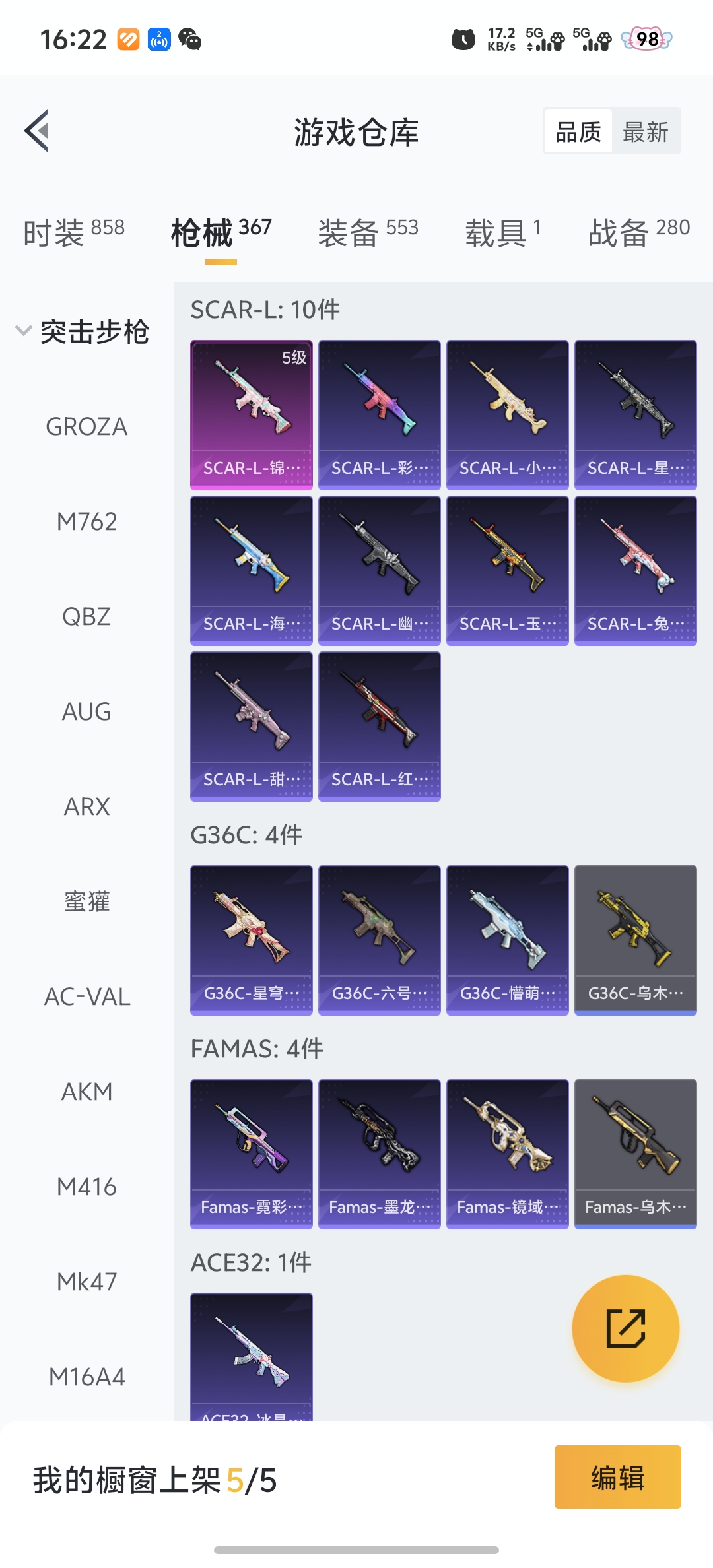Viewport: 713px width, 1568px height.
Task: Jump to AKM in the weapon list
Action: click(86, 1092)
